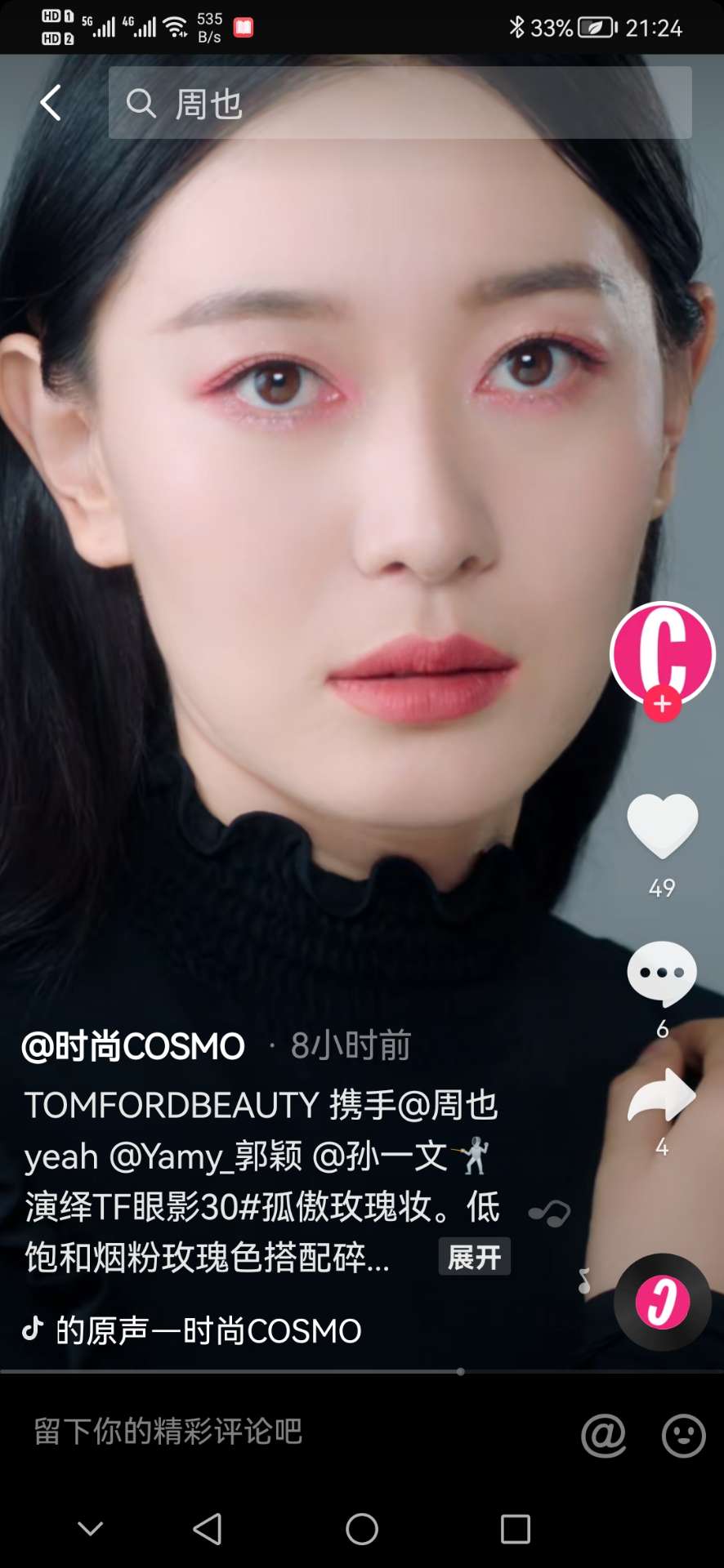Follow 时尚COSMO via the red plus badge
724x1568 pixels.
click(x=662, y=704)
